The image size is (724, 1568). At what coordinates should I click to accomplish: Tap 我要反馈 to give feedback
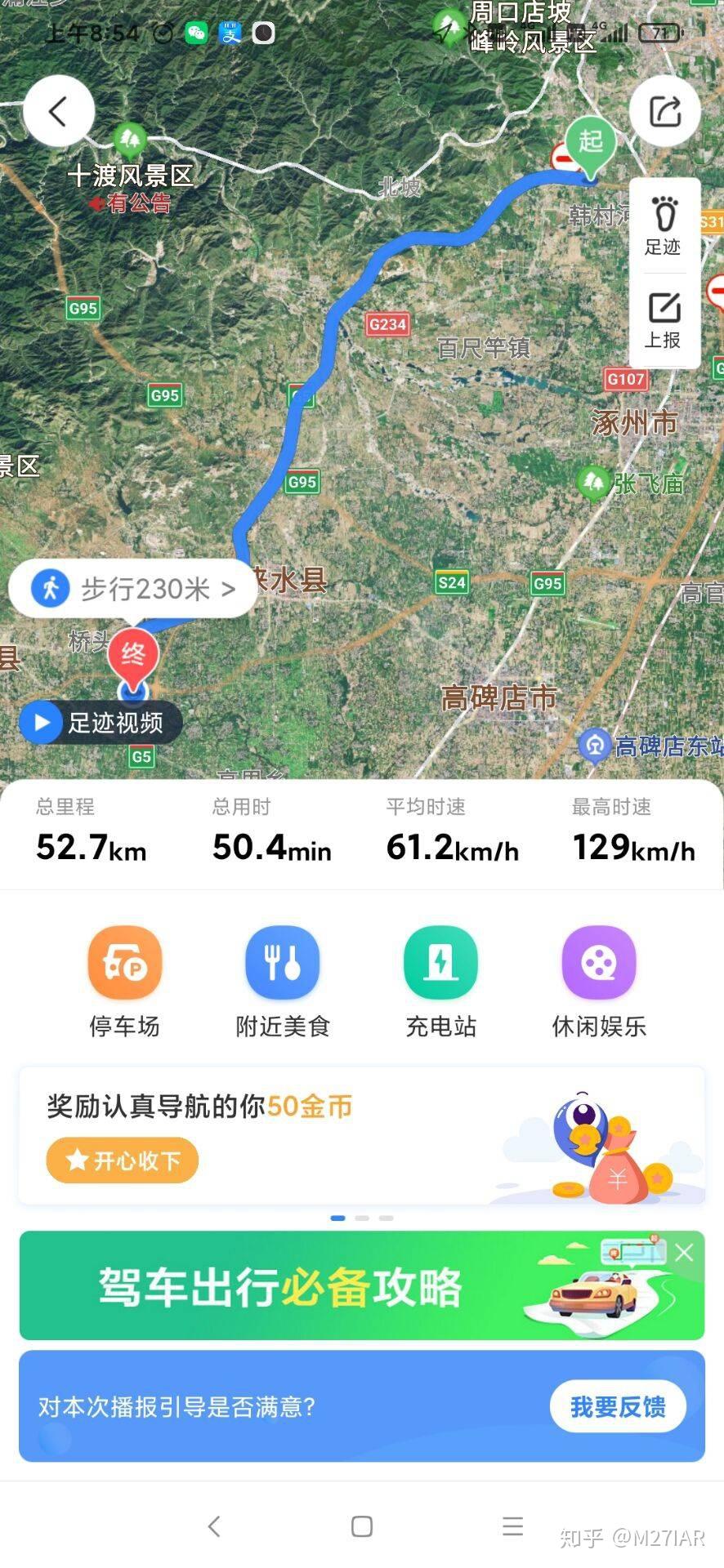coord(618,1406)
